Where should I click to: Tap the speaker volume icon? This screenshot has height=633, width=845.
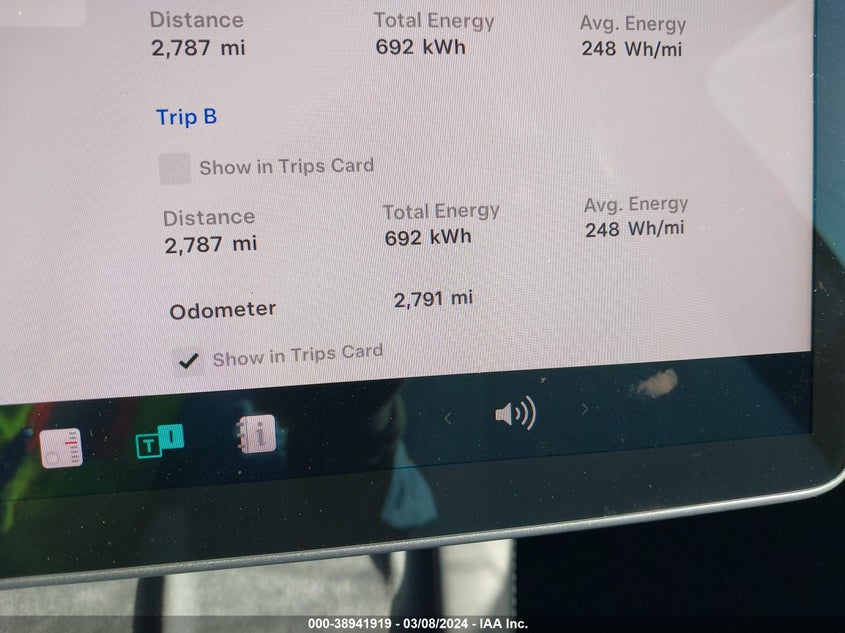pyautogui.click(x=515, y=413)
